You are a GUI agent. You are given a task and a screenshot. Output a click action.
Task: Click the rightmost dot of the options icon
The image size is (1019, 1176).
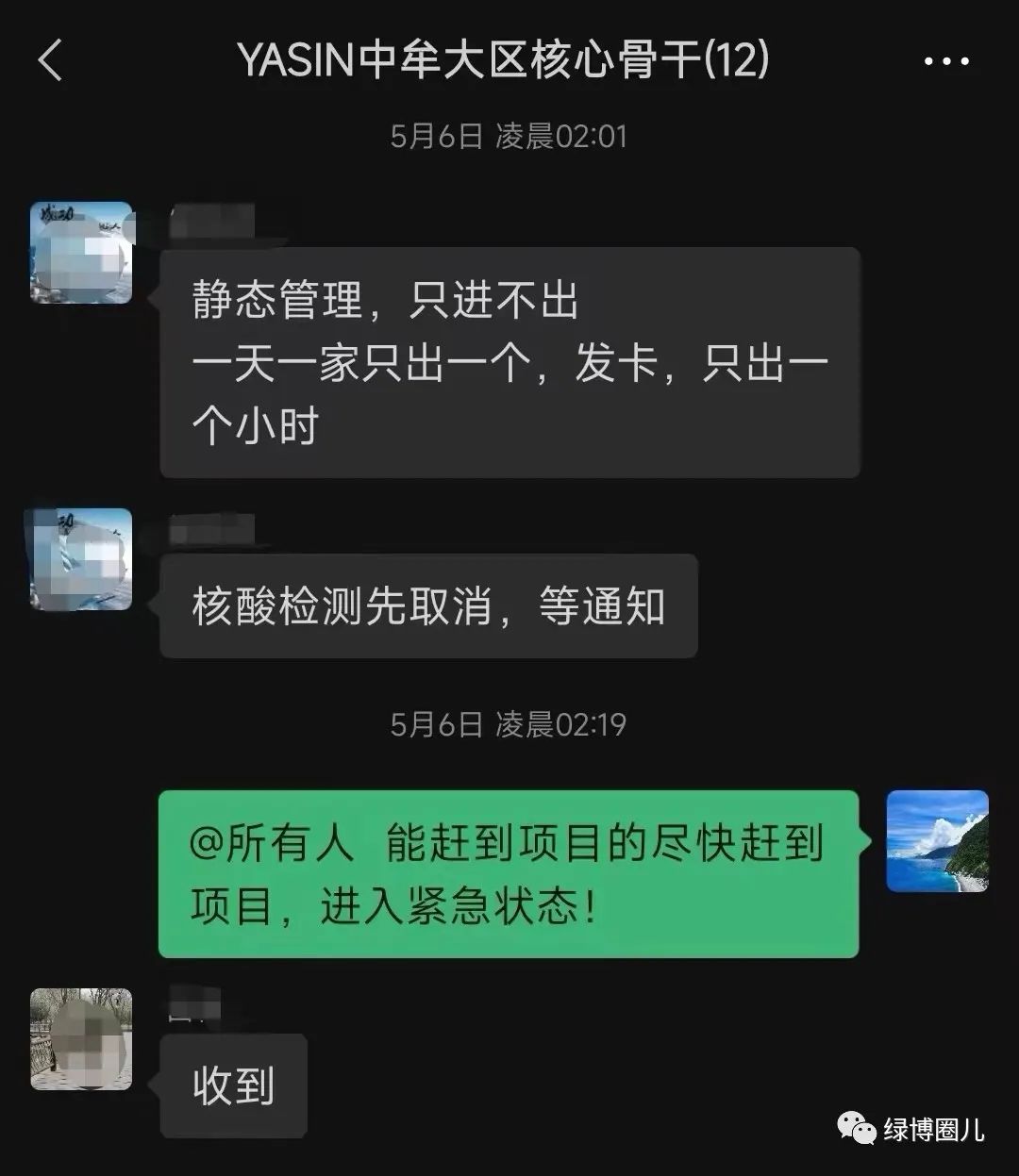(966, 60)
